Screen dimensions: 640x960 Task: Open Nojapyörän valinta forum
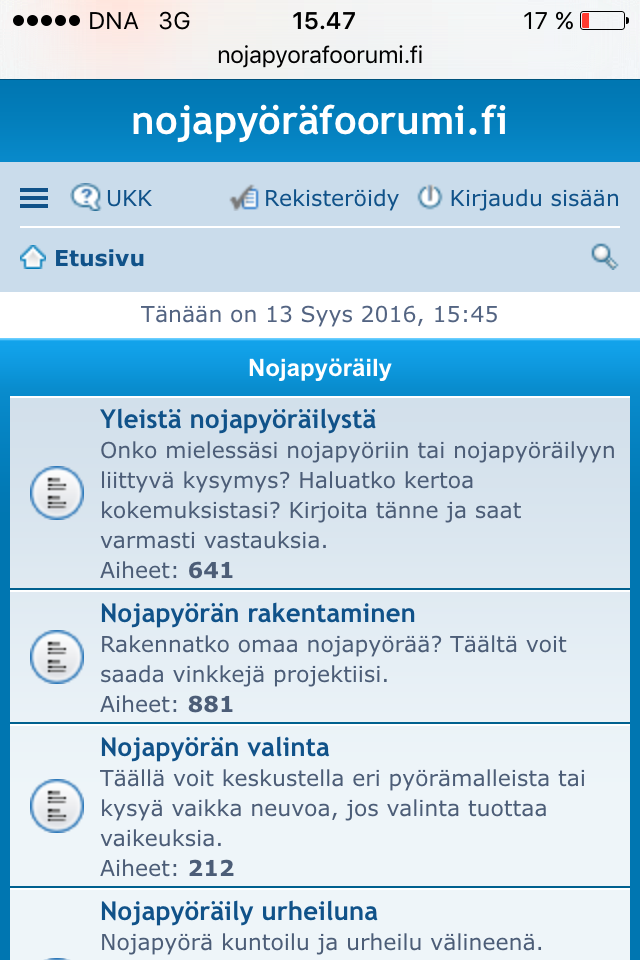tap(214, 747)
